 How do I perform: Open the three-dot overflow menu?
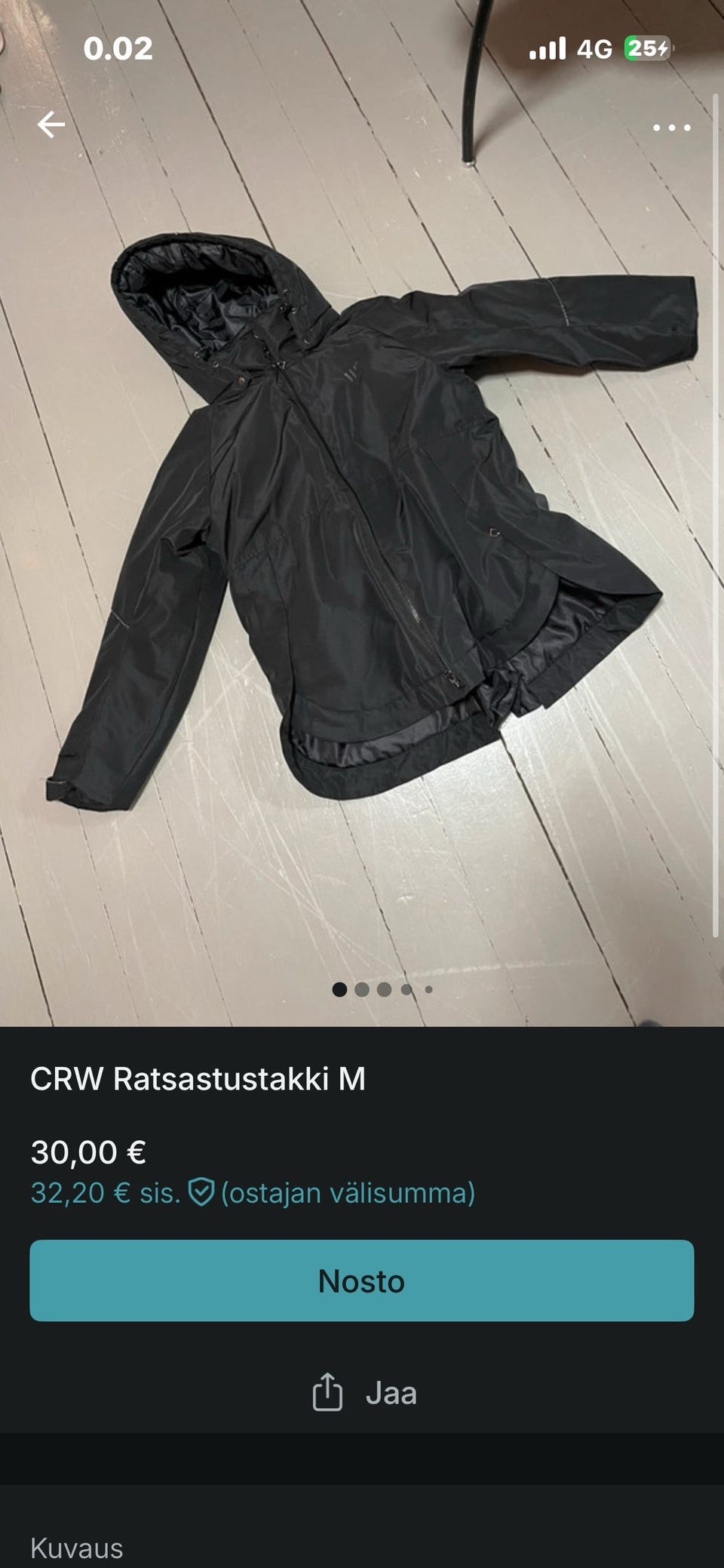click(x=671, y=128)
